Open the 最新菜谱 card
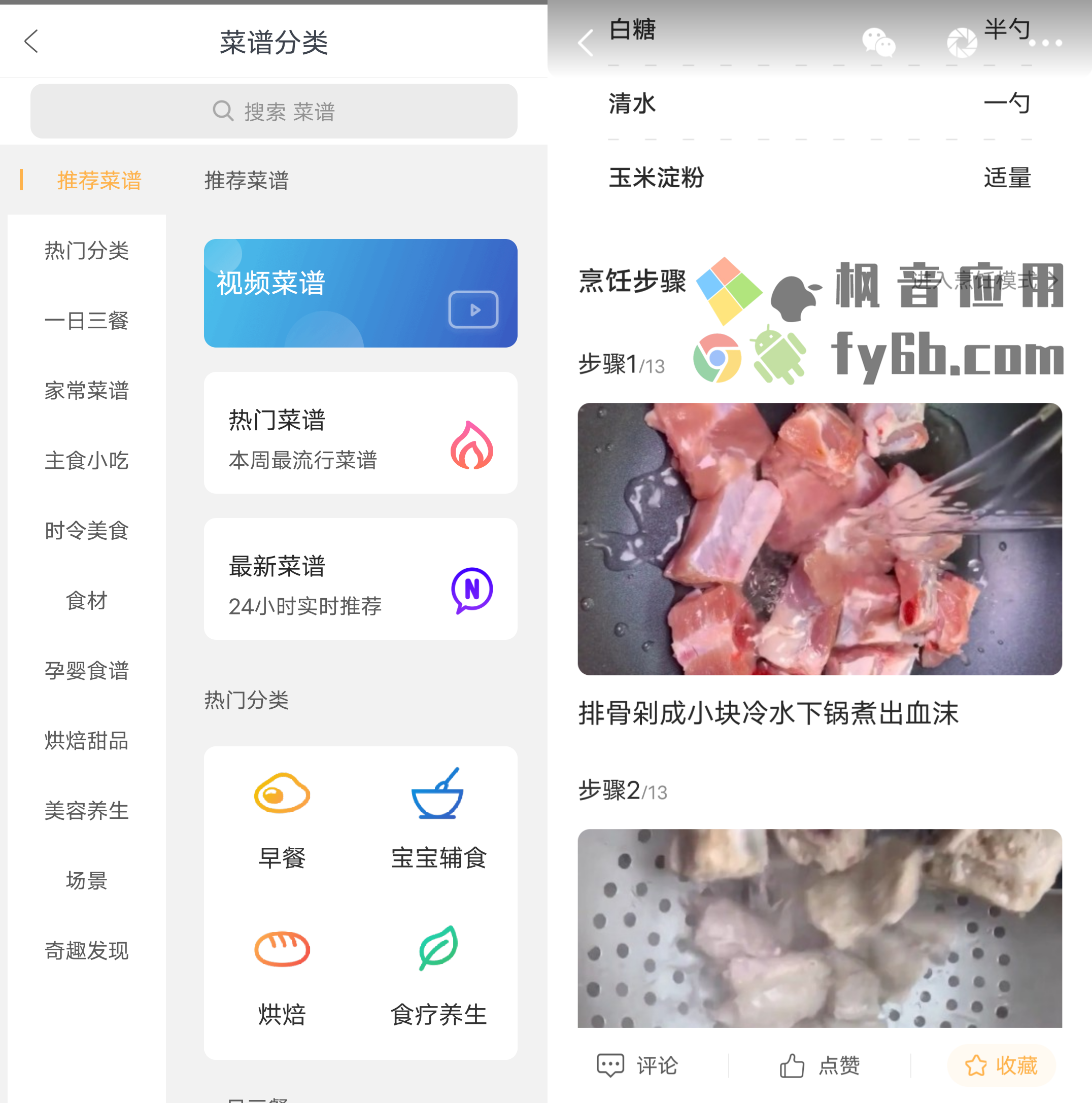1092x1103 pixels. (x=360, y=579)
